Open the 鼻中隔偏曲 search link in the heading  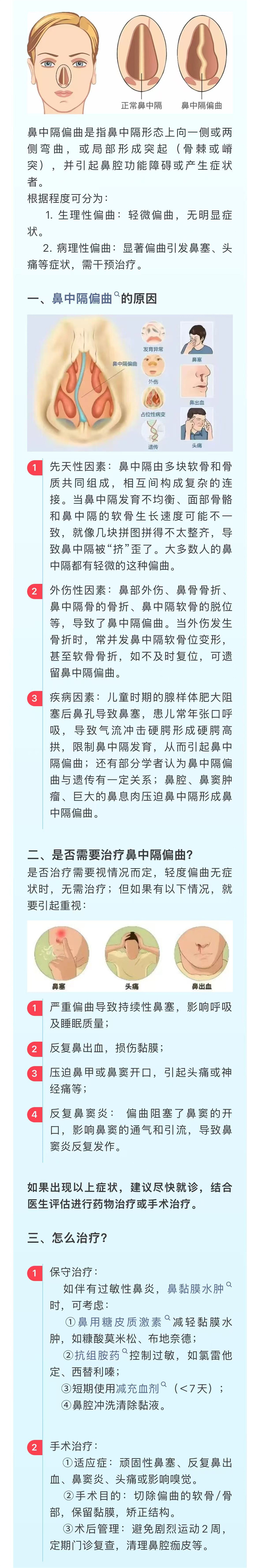[x=82, y=298]
